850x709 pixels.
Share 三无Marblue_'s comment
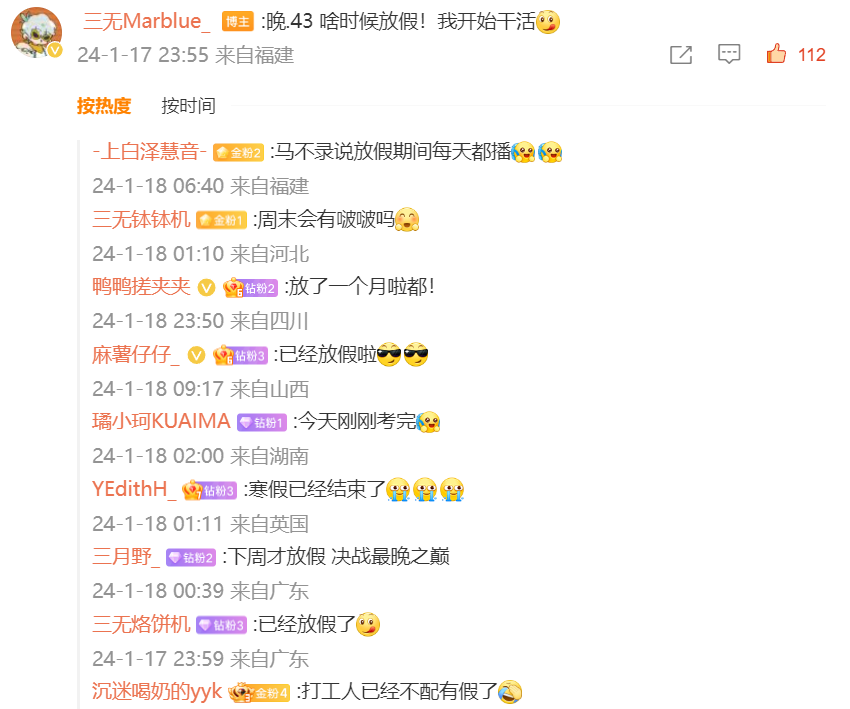[681, 55]
